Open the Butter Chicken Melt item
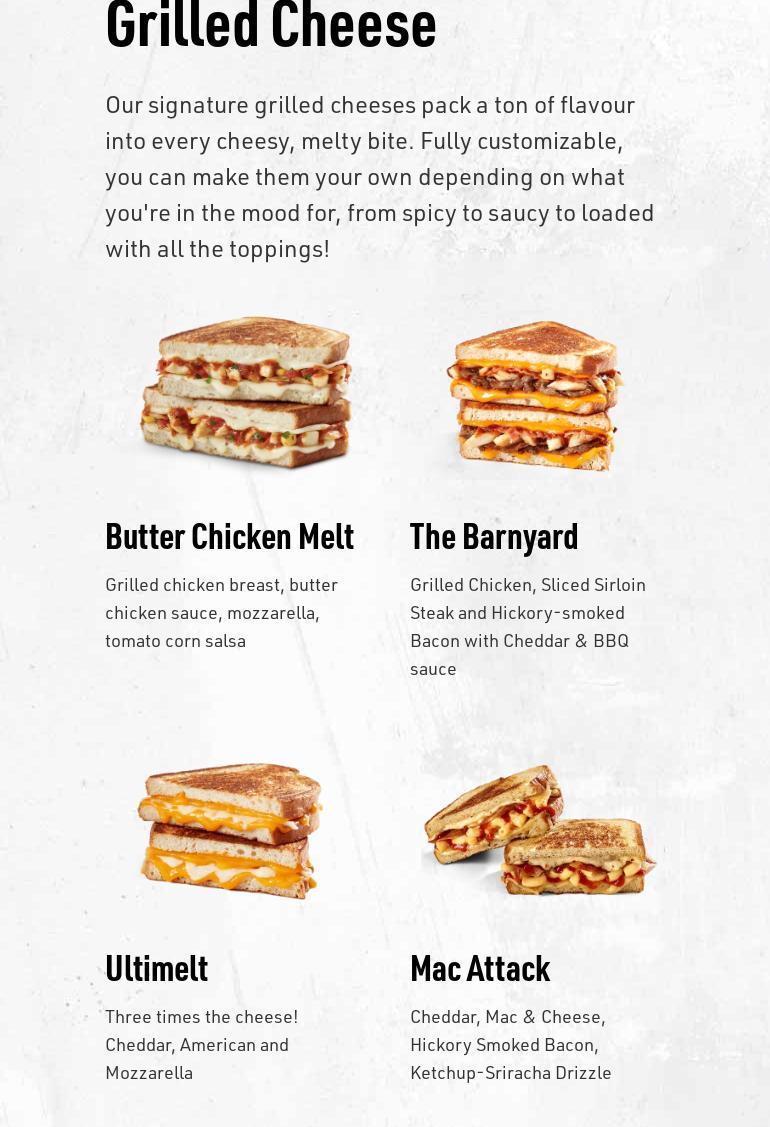Screen dimensions: 770x1127 pyautogui.click(x=229, y=537)
